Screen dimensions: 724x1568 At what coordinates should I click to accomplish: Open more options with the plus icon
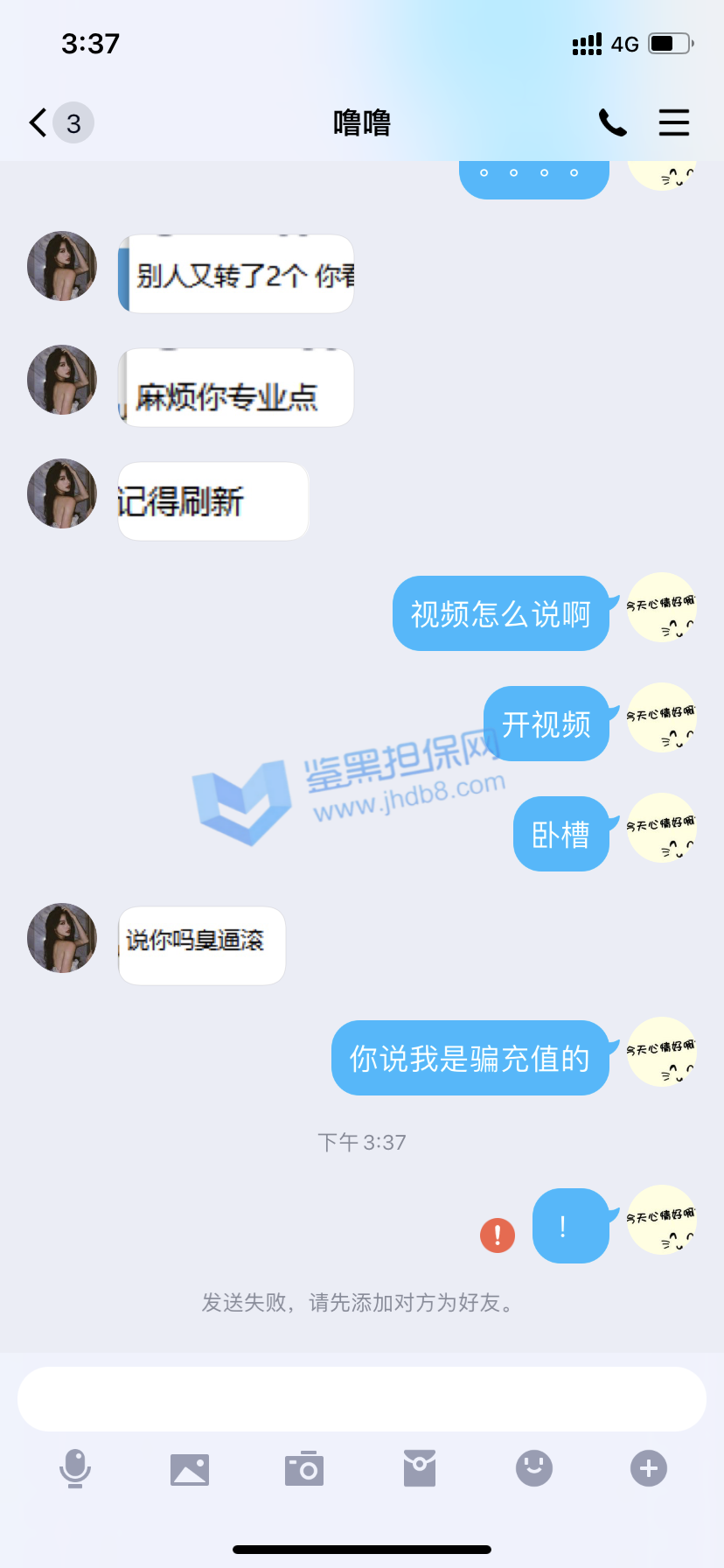click(649, 1468)
